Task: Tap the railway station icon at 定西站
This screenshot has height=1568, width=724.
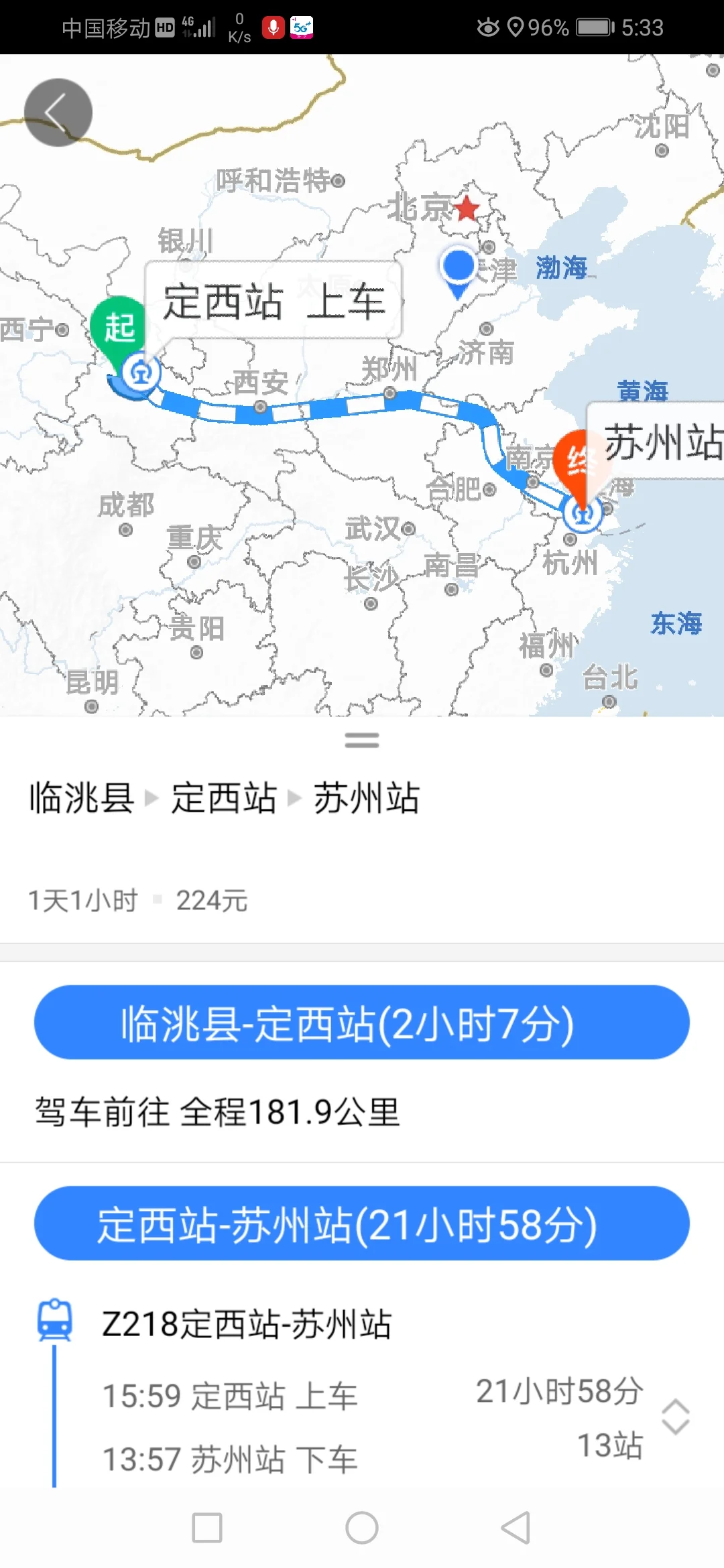Action: (x=139, y=375)
